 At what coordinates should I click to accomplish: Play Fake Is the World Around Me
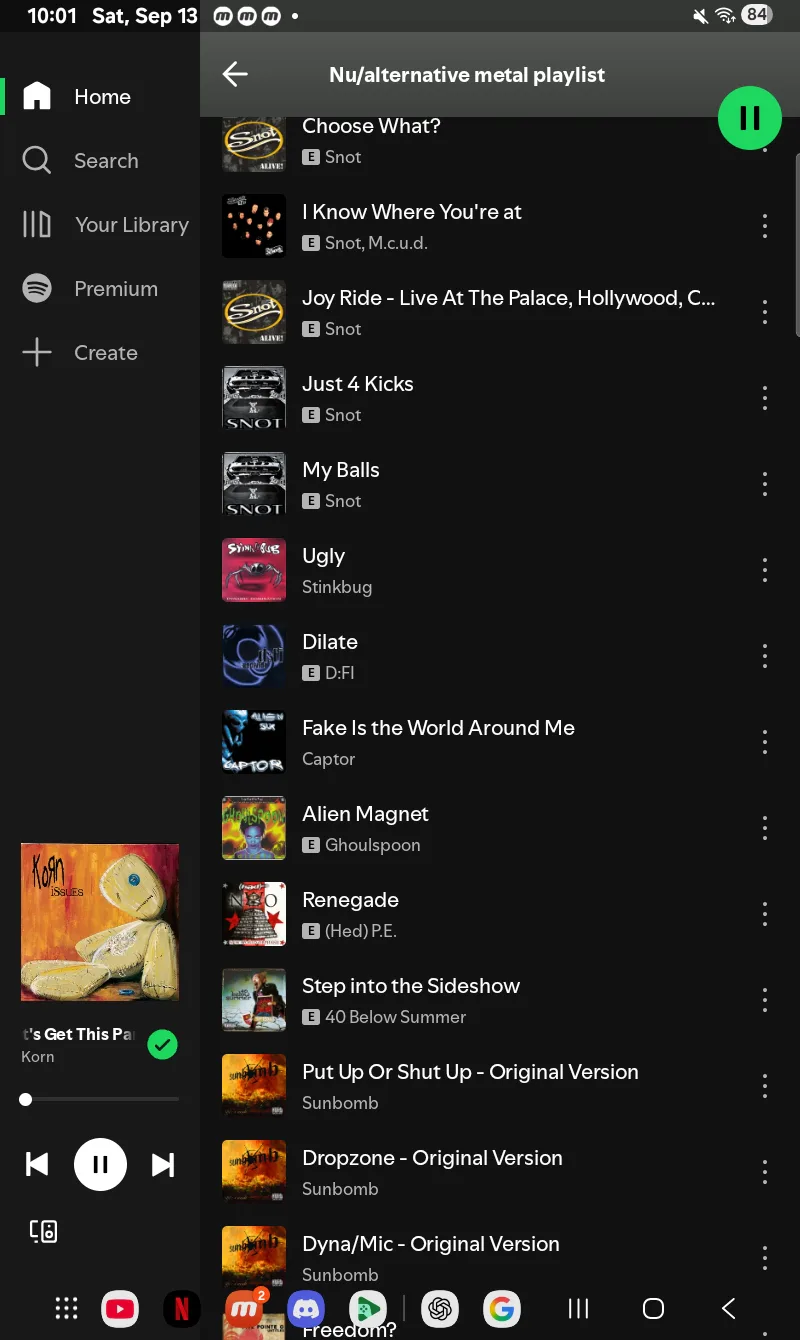(x=438, y=729)
